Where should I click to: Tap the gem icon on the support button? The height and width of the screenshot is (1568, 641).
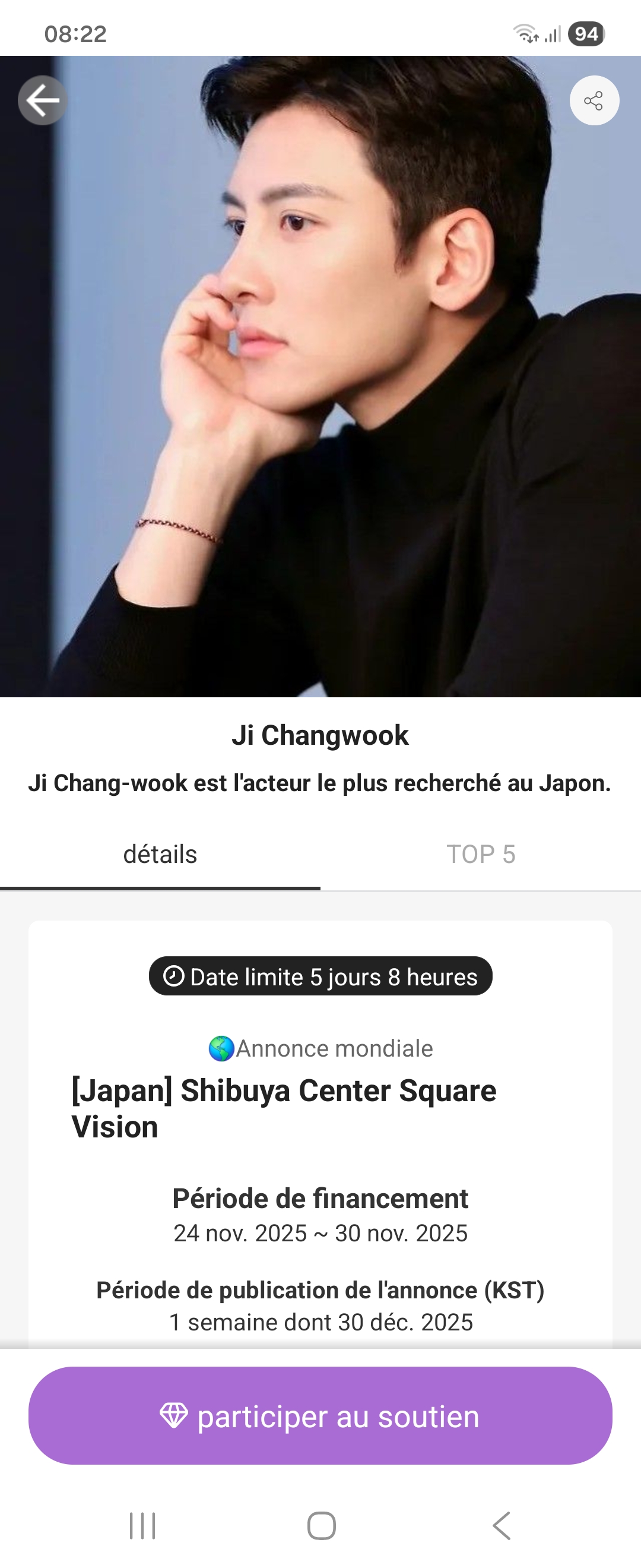pyautogui.click(x=175, y=1417)
